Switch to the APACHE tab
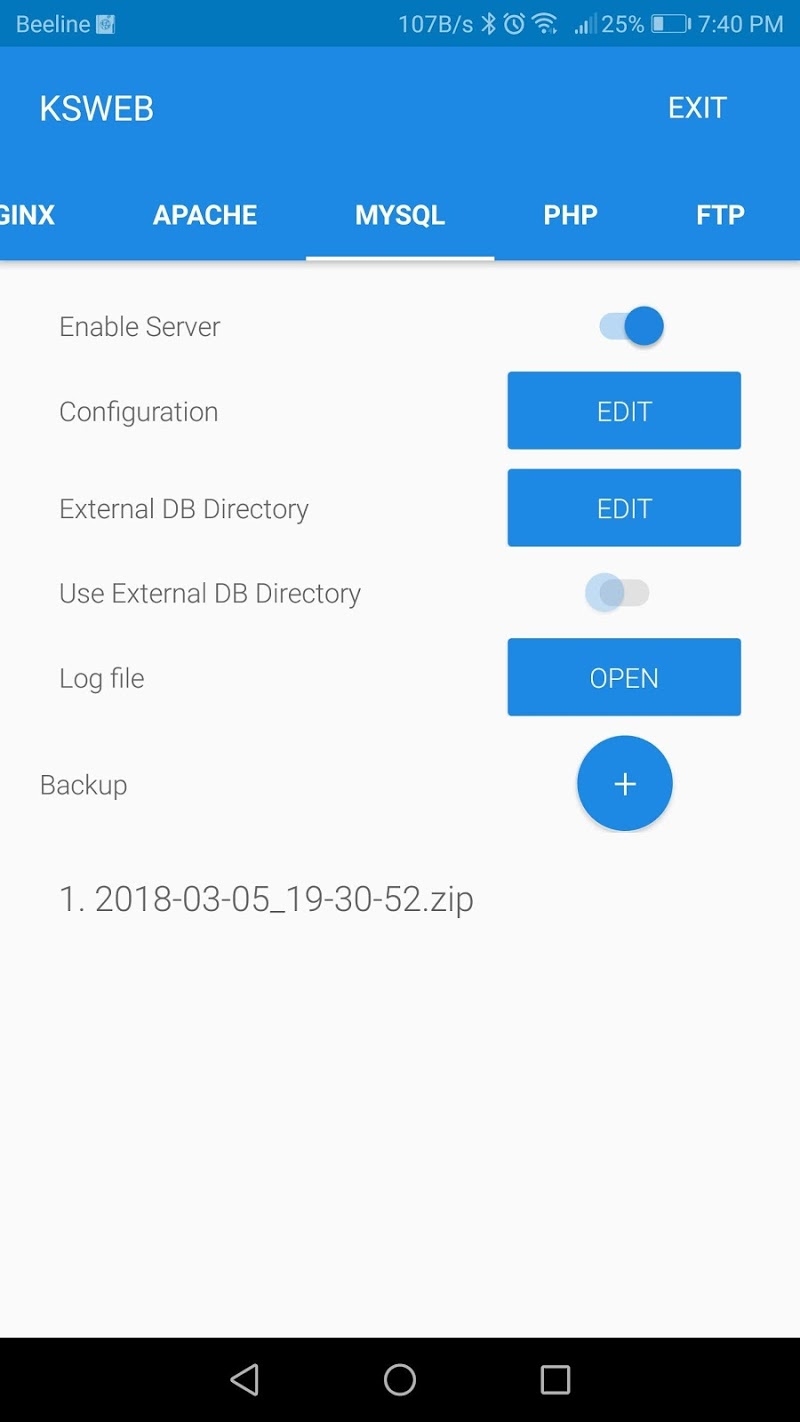The height and width of the screenshot is (1422, 800). (204, 214)
